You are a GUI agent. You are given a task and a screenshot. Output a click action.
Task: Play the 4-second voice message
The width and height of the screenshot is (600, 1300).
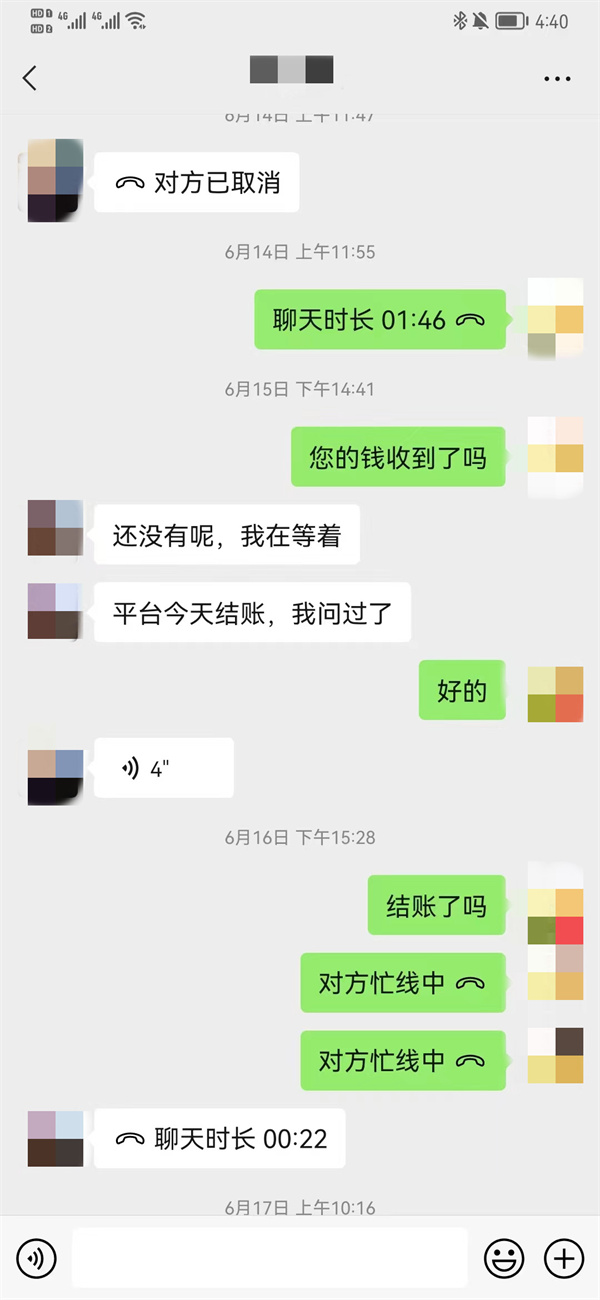tap(163, 768)
